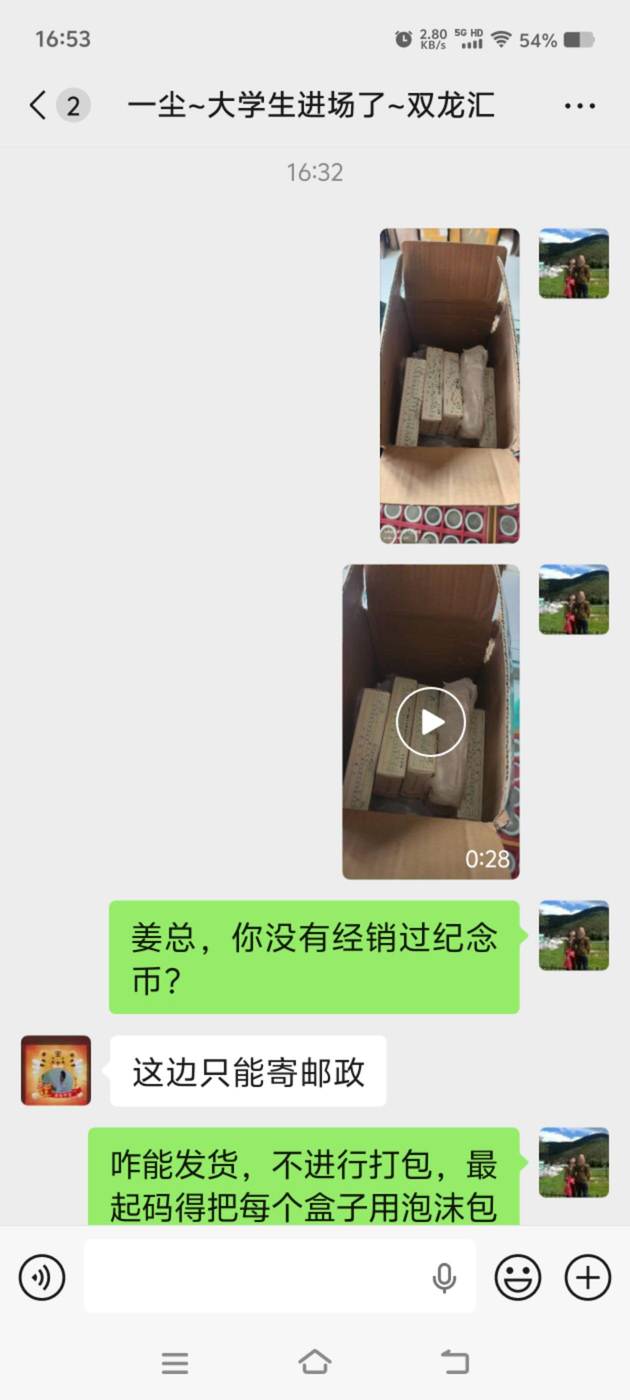Tap the message text field
Viewport: 630px width, 1400px height.
coord(260,1277)
